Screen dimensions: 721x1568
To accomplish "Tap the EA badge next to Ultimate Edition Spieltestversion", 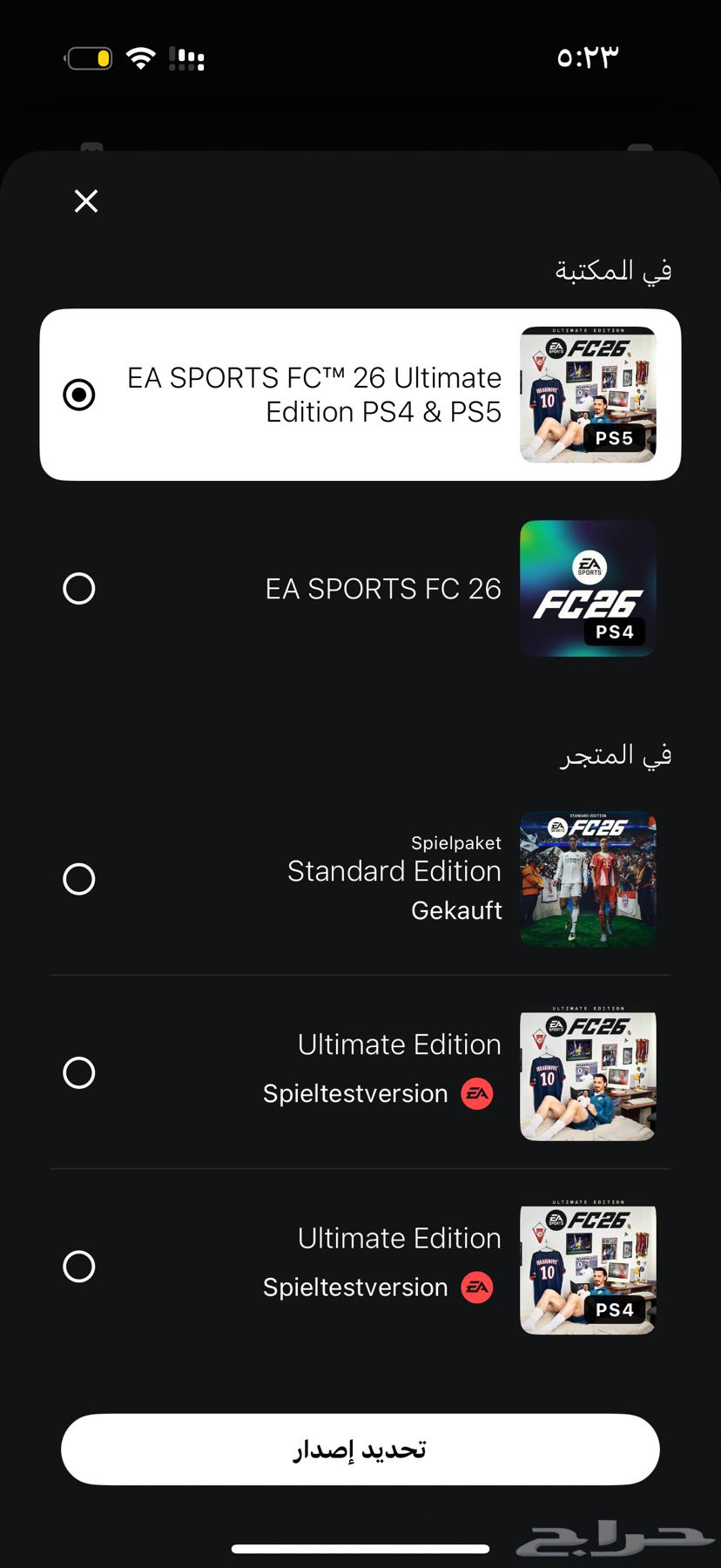I will pyautogui.click(x=476, y=1093).
